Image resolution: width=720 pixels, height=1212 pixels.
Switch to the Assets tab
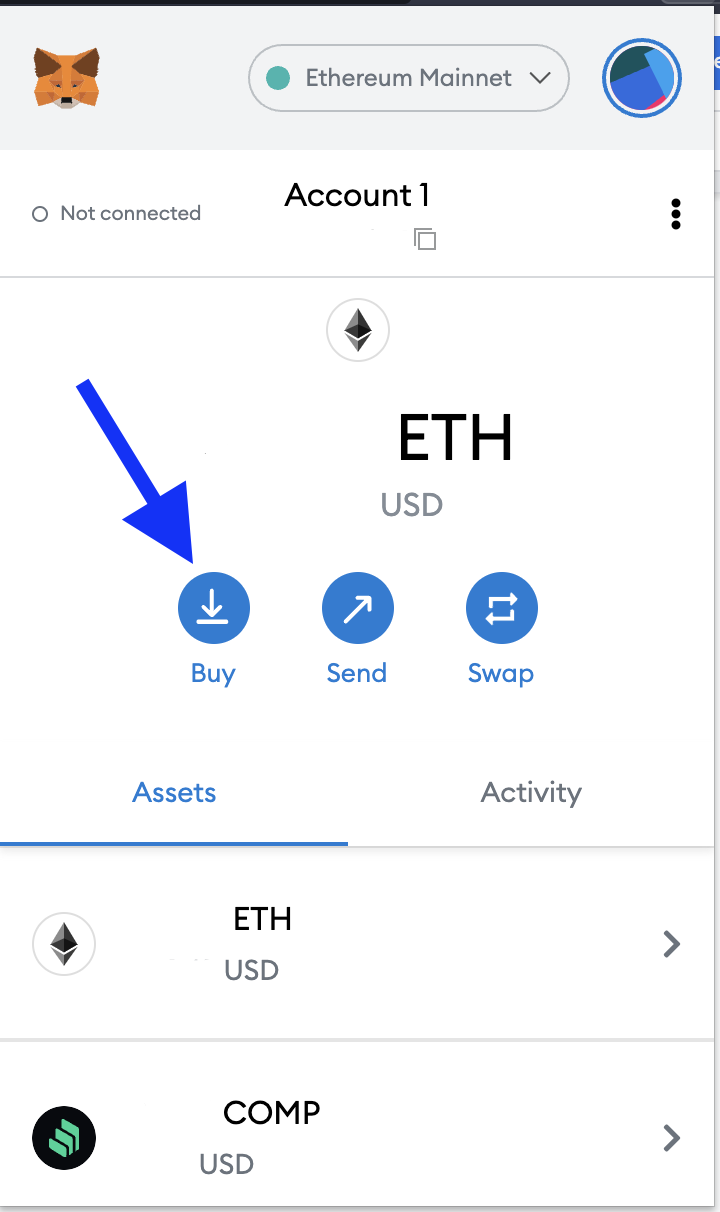coord(174,793)
